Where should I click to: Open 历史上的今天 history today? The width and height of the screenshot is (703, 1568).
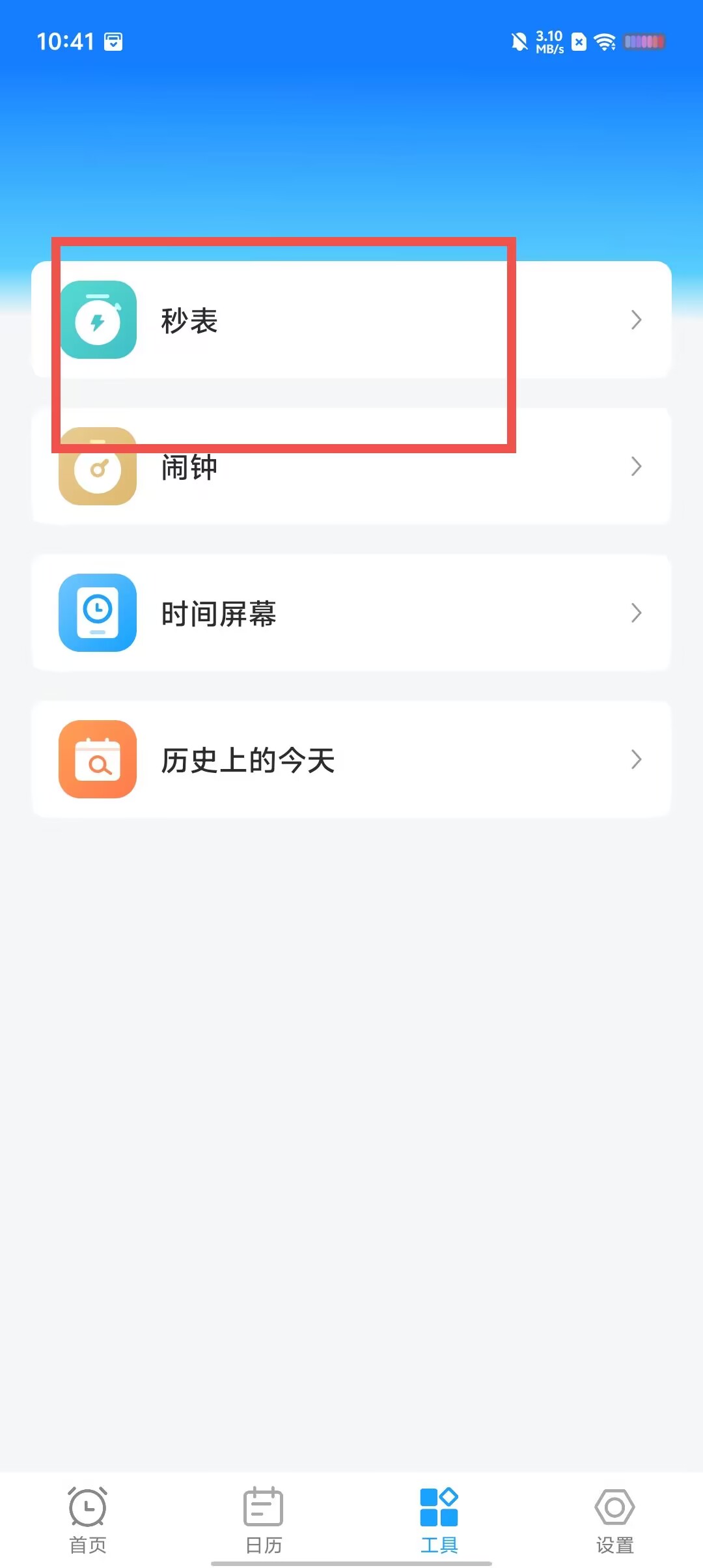pos(351,759)
